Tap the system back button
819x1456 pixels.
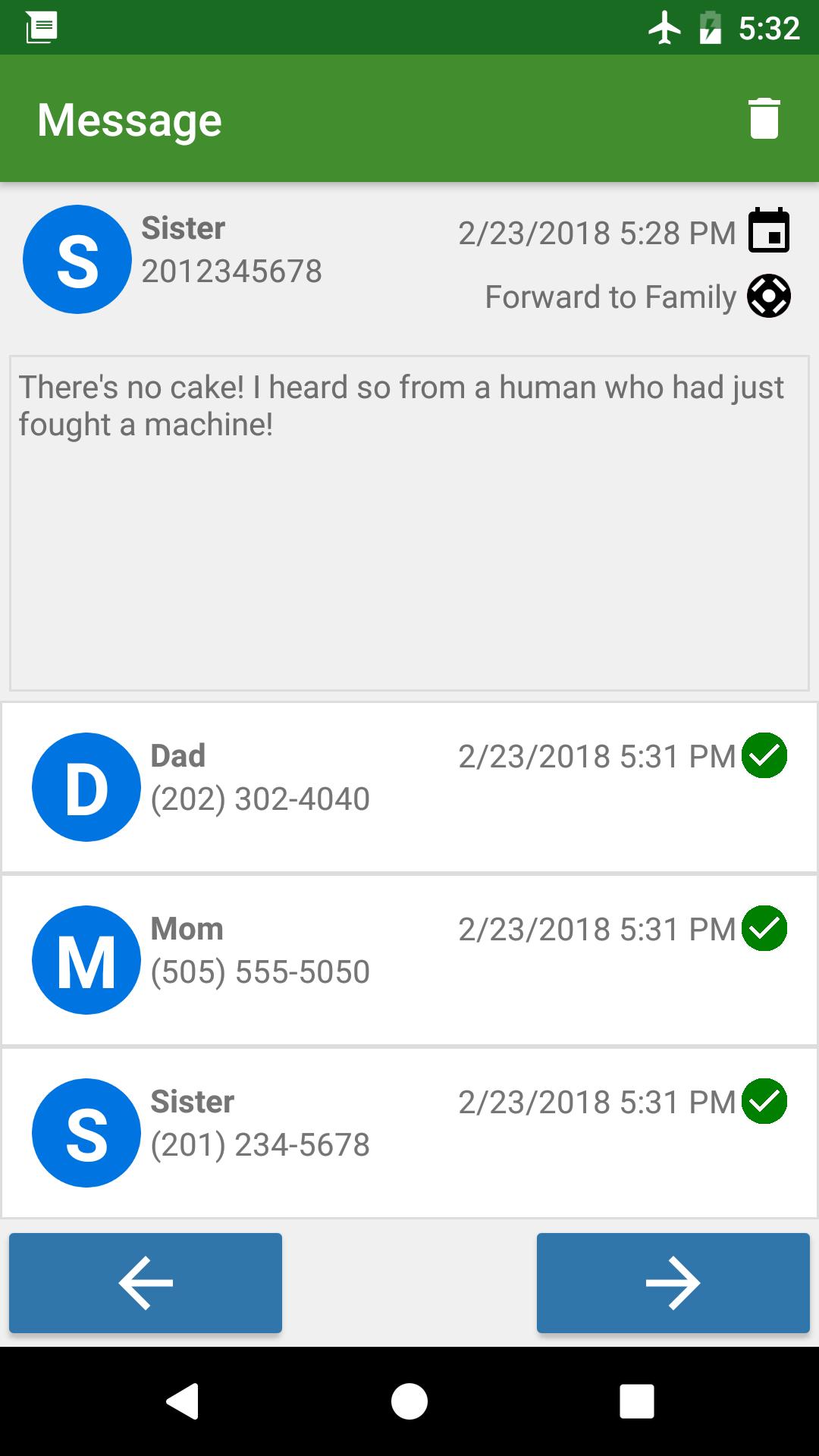point(182,1401)
